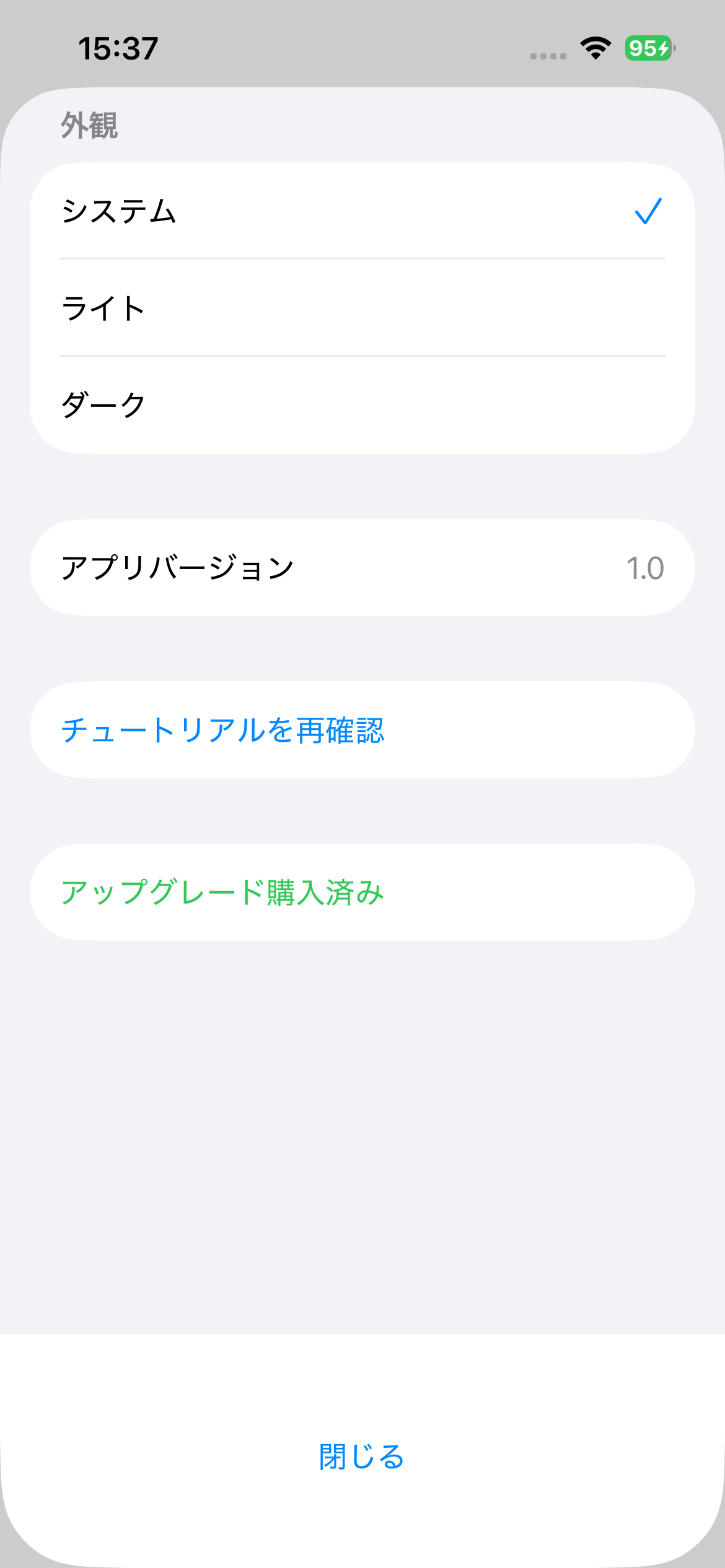The width and height of the screenshot is (725, 1568).
Task: Tap チュートリアルを再確認 to restart tutorial
Action: pos(223,730)
